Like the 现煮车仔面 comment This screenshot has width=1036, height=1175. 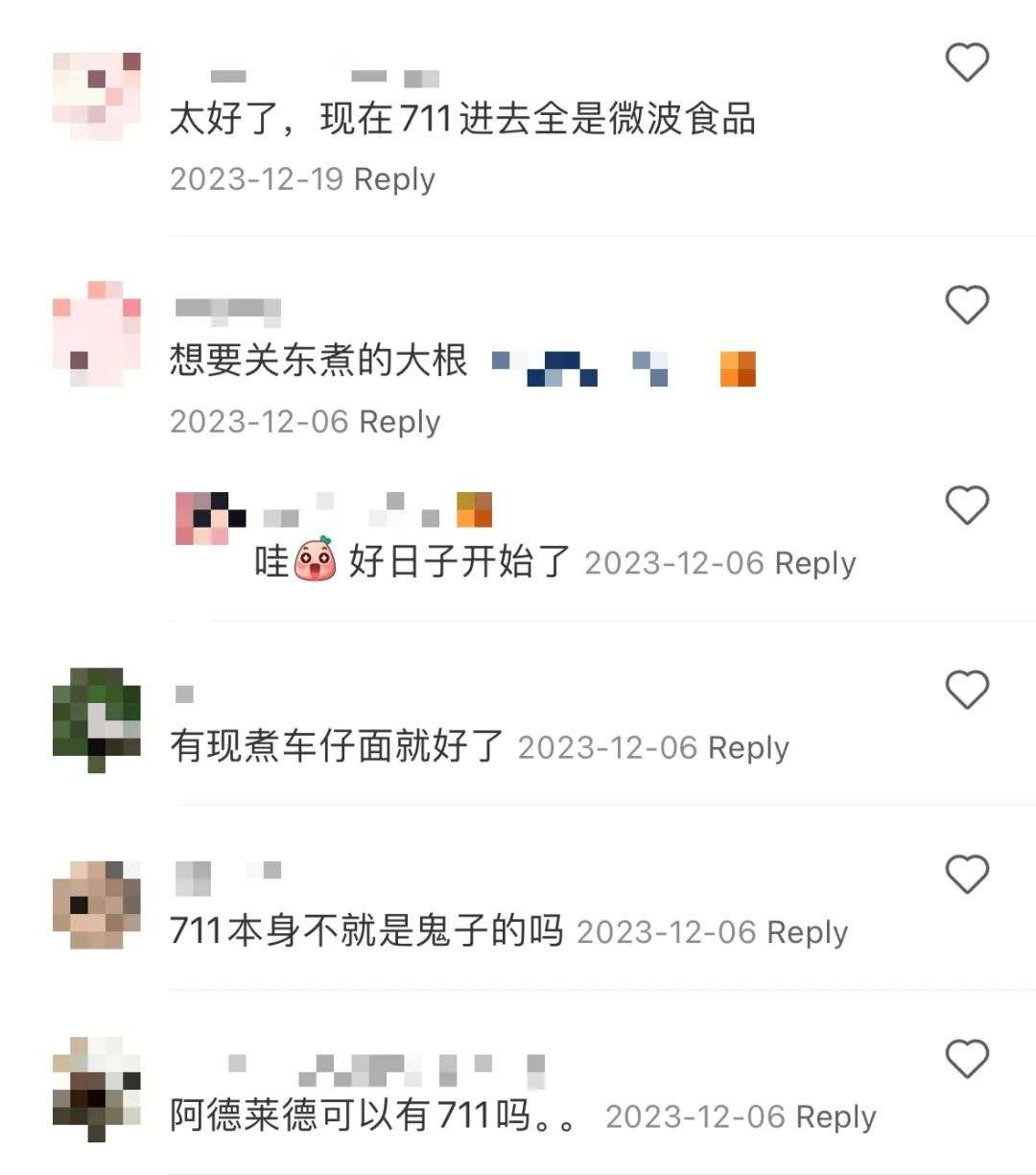[967, 691]
